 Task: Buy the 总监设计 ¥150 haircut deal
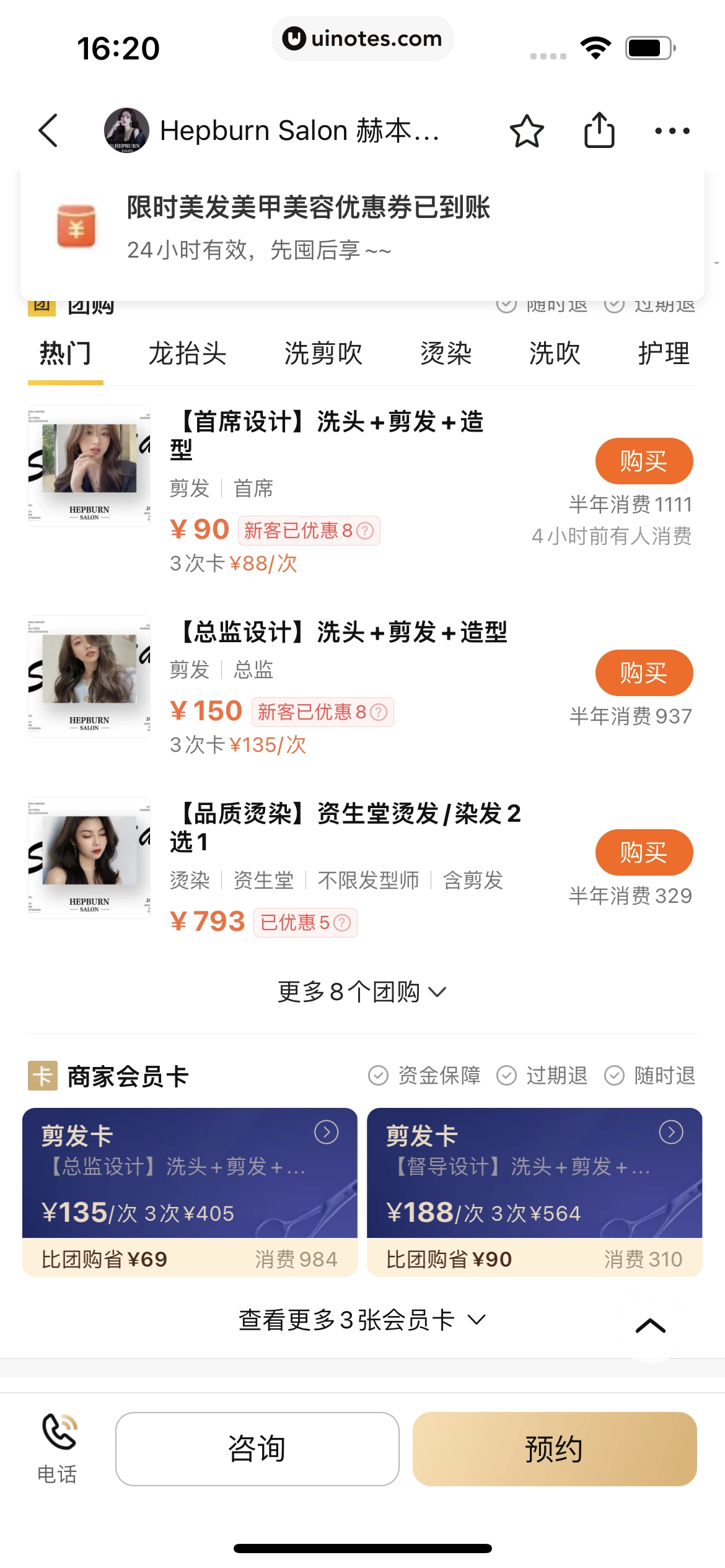[x=644, y=673]
